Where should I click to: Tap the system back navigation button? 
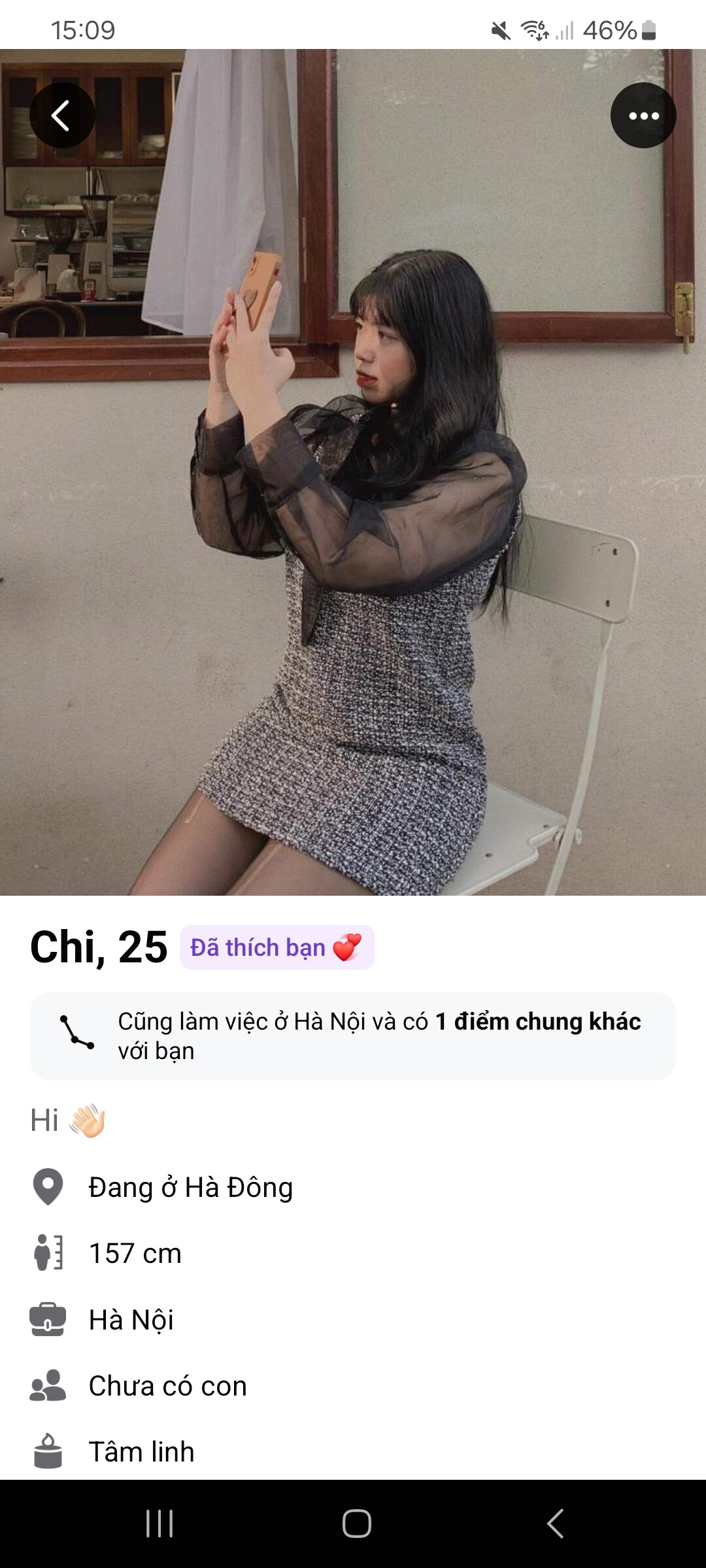click(555, 1524)
